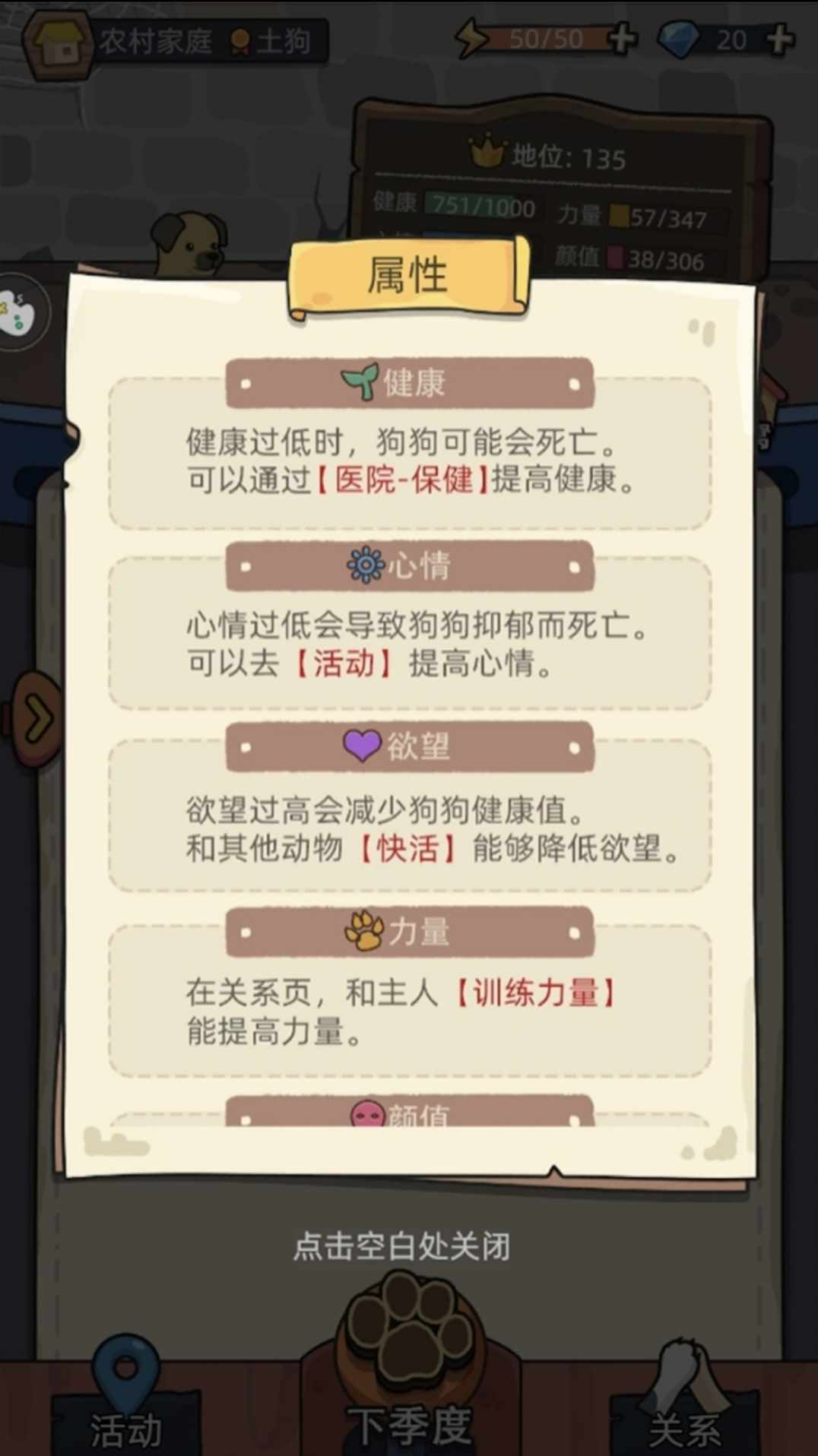The width and height of the screenshot is (818, 1456).
Task: Open the 农村家庭 house icon
Action: click(58, 43)
